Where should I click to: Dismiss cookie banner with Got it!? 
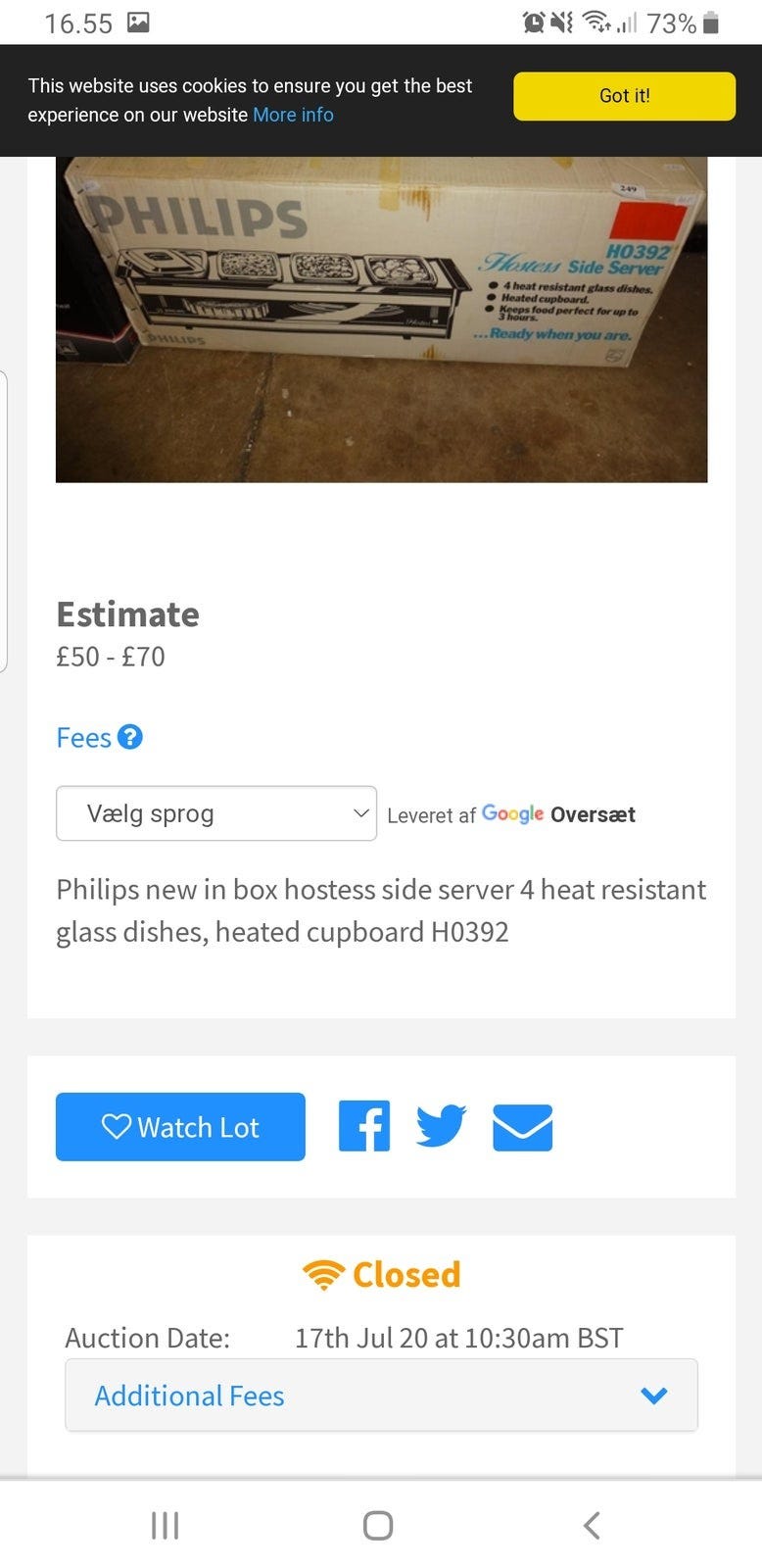(624, 96)
